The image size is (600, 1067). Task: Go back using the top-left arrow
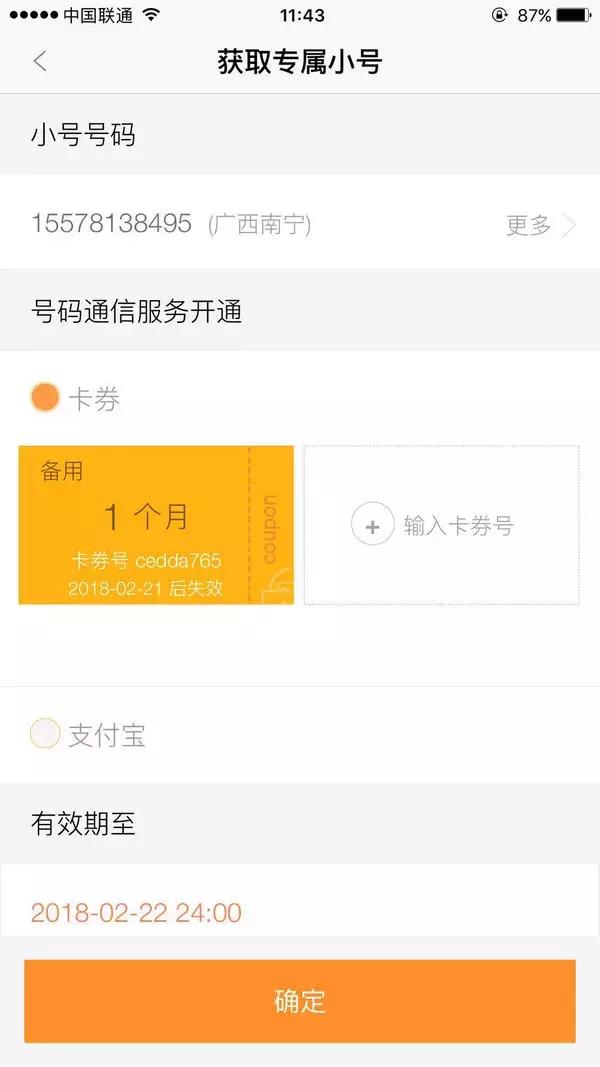coord(40,61)
